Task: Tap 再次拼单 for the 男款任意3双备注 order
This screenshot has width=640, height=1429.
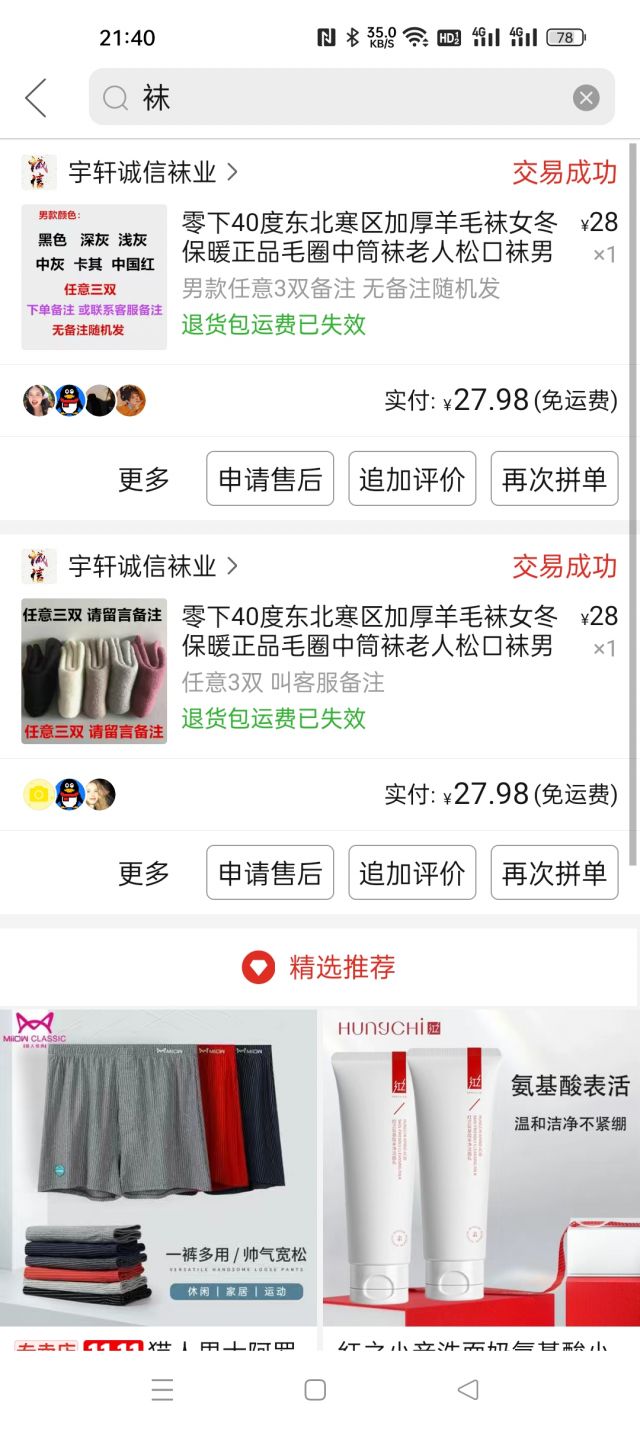Action: (x=554, y=479)
